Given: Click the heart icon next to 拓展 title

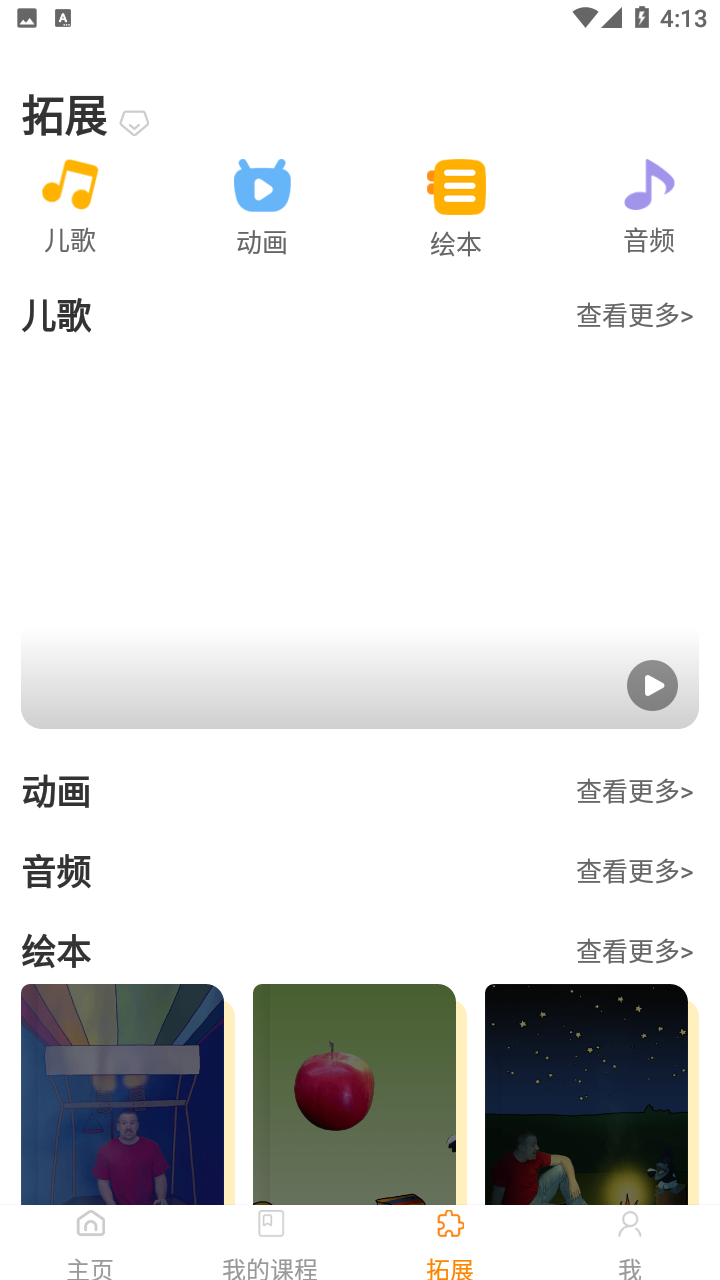Looking at the screenshot, I should tap(135, 123).
